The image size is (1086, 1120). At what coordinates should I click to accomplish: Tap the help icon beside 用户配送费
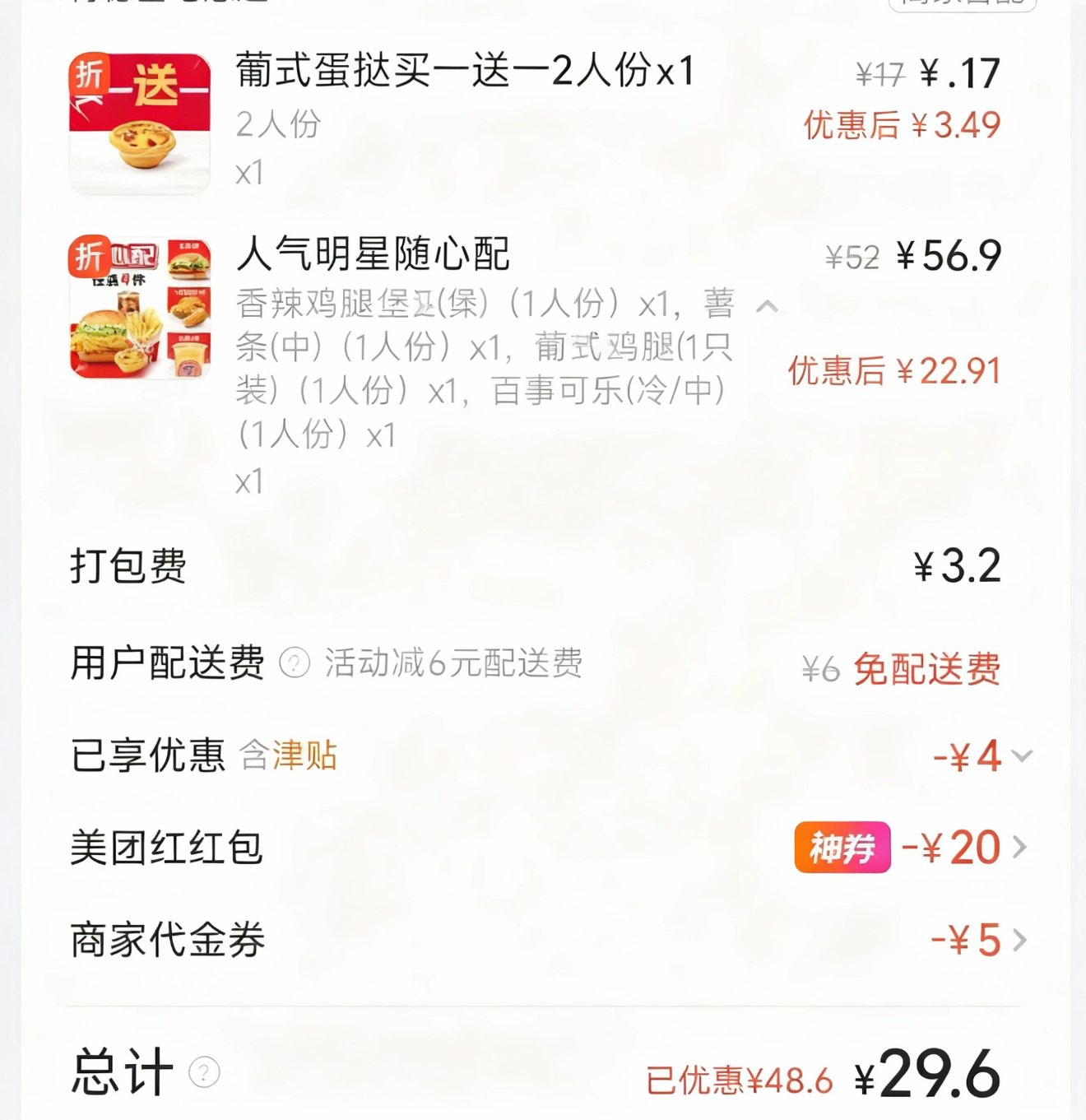pos(295,663)
